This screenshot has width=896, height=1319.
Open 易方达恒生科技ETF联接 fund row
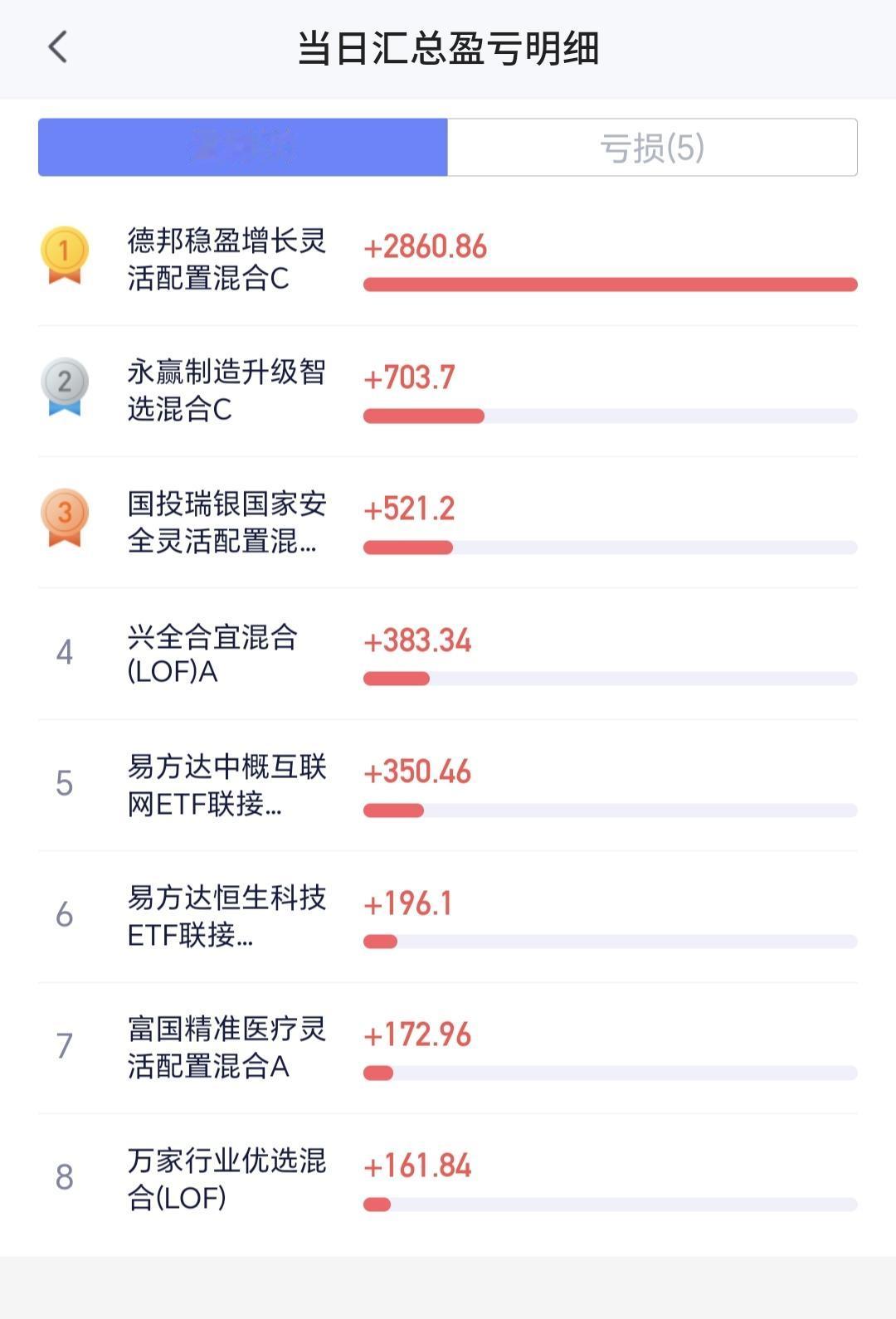click(448, 917)
